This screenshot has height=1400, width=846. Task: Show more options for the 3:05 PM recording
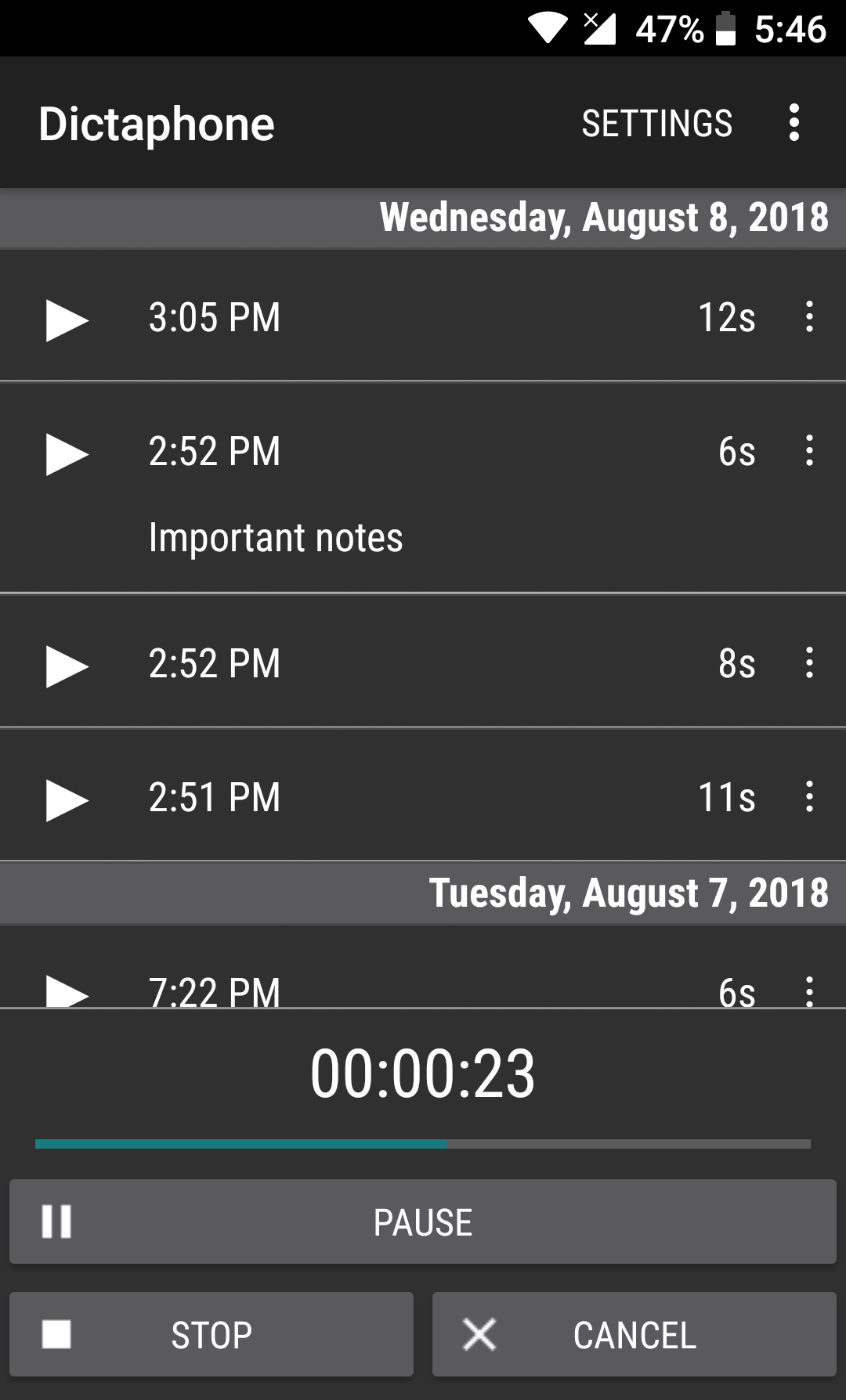pos(809,317)
